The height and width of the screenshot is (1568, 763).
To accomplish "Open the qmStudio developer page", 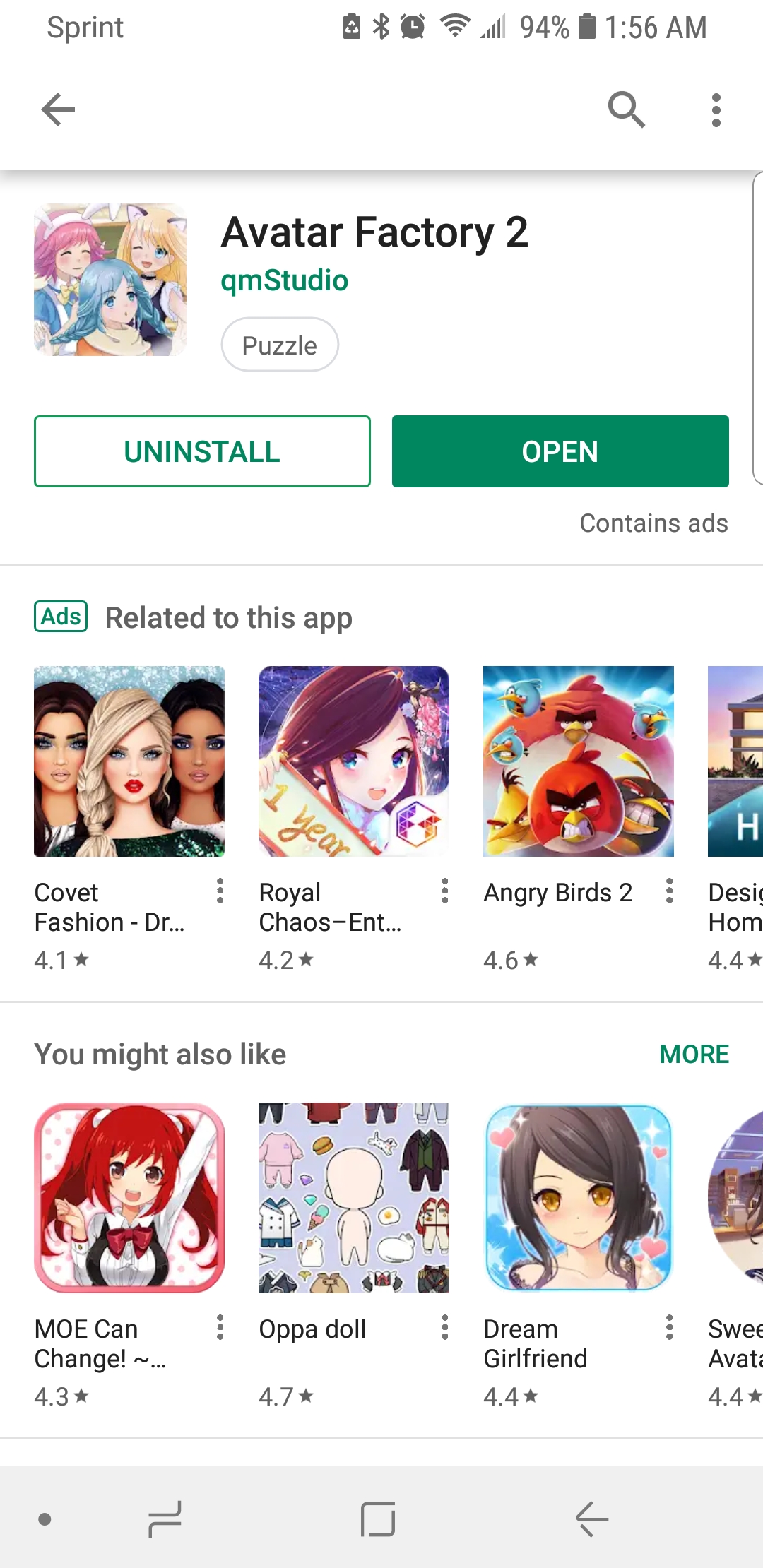I will pyautogui.click(x=284, y=280).
